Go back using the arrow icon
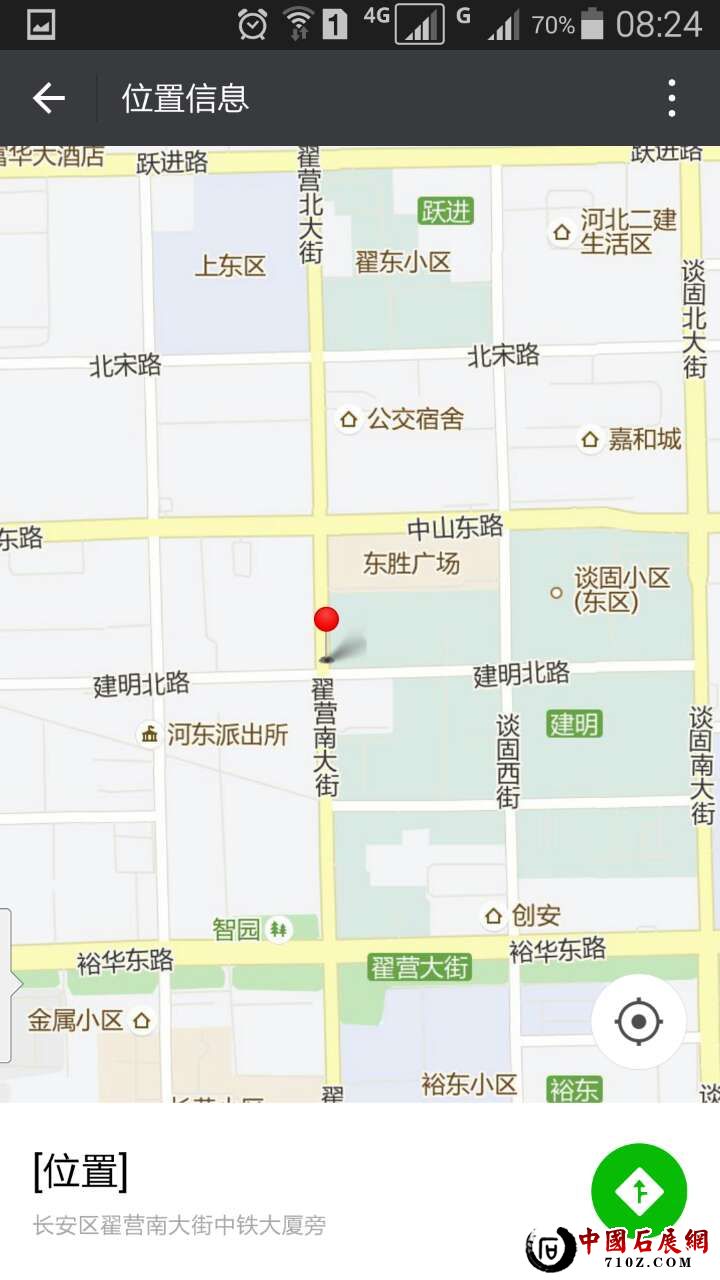 [x=48, y=98]
